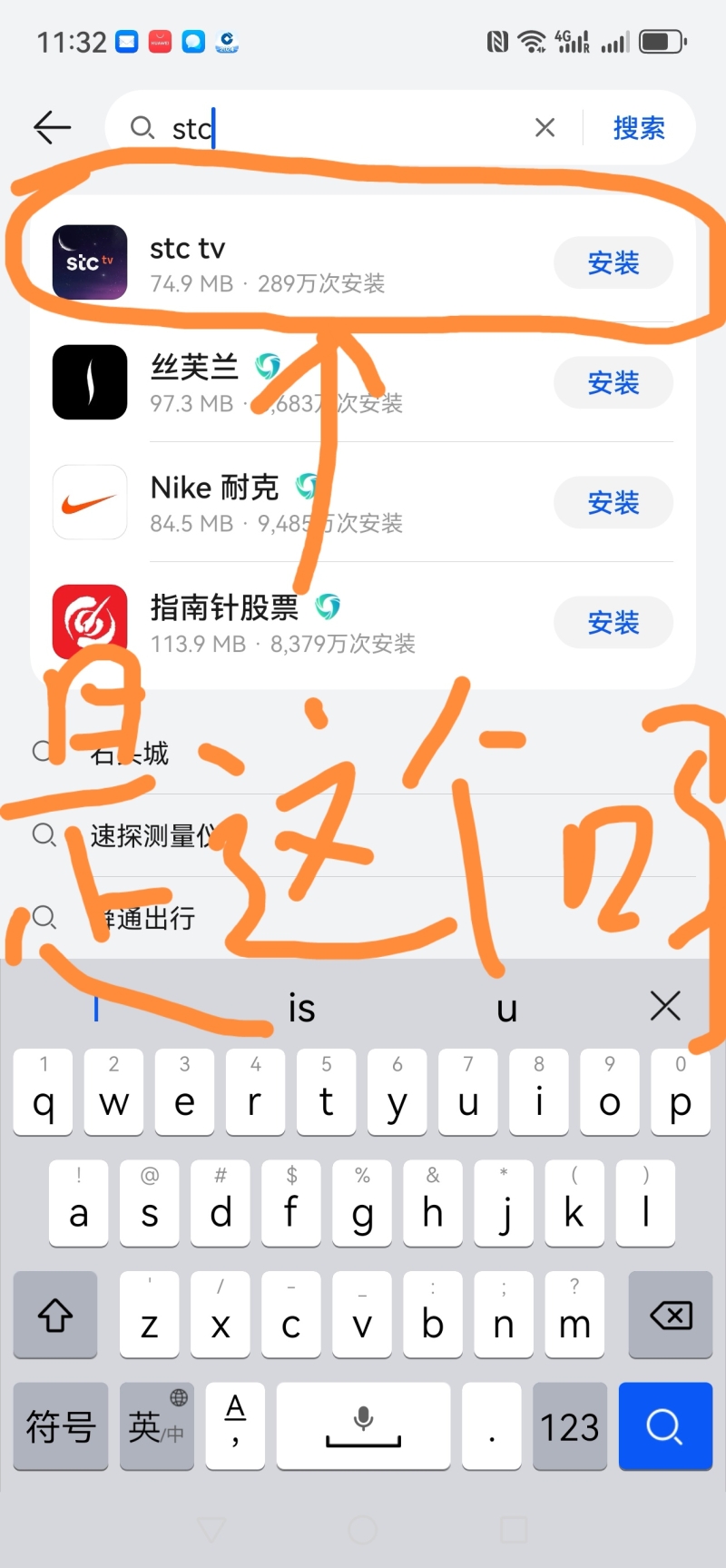Install the 指南针股票 app
Screen dimensions: 726x1568
(613, 623)
